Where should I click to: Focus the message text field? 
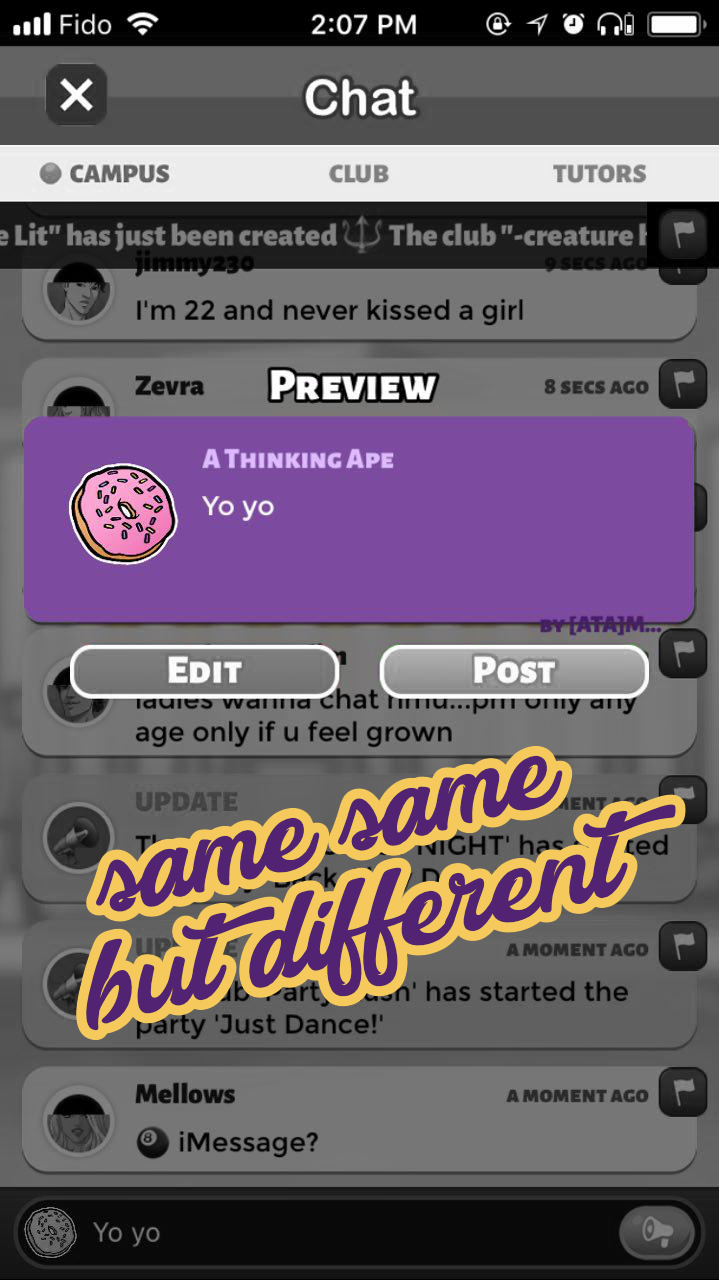340,1232
